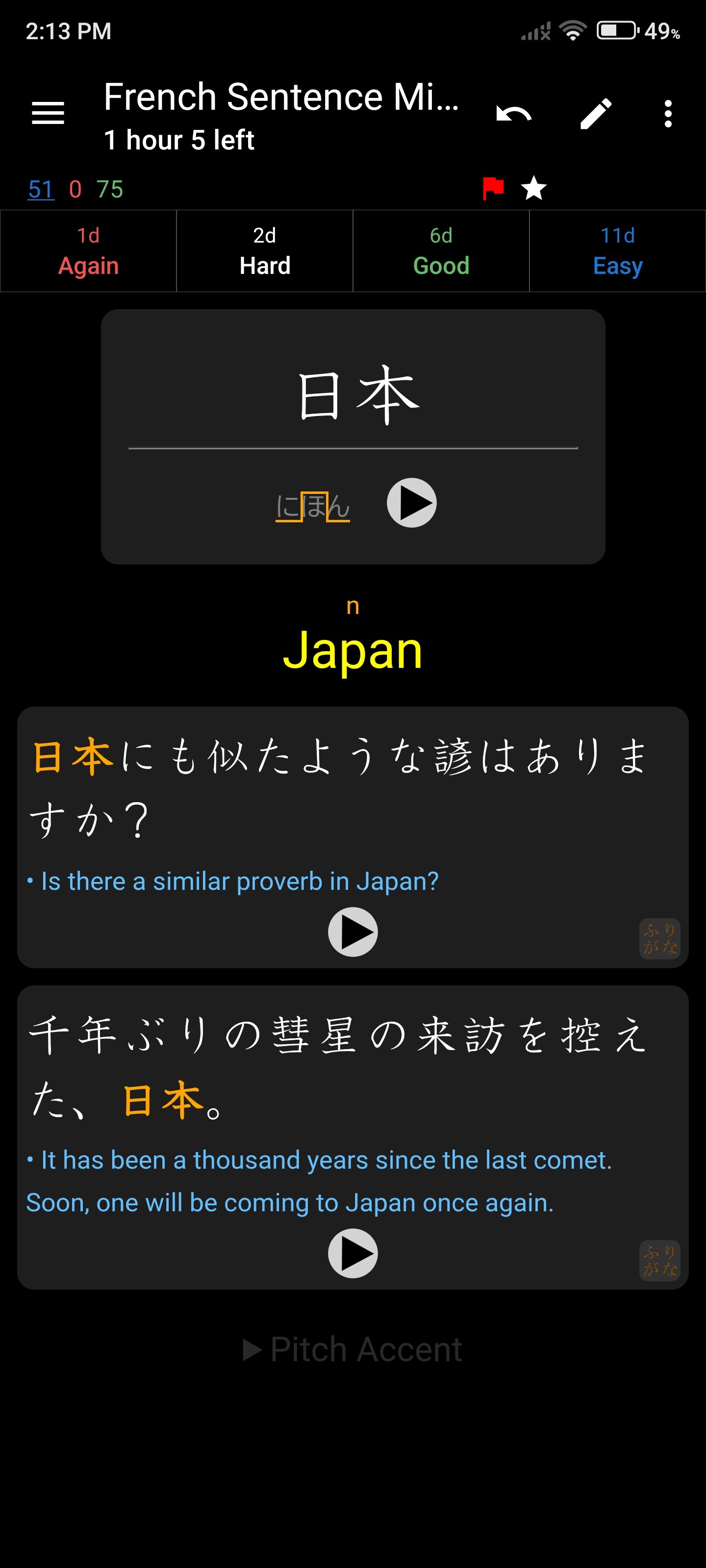Tap the red flag marker
This screenshot has width=706, height=1568.
(493, 189)
